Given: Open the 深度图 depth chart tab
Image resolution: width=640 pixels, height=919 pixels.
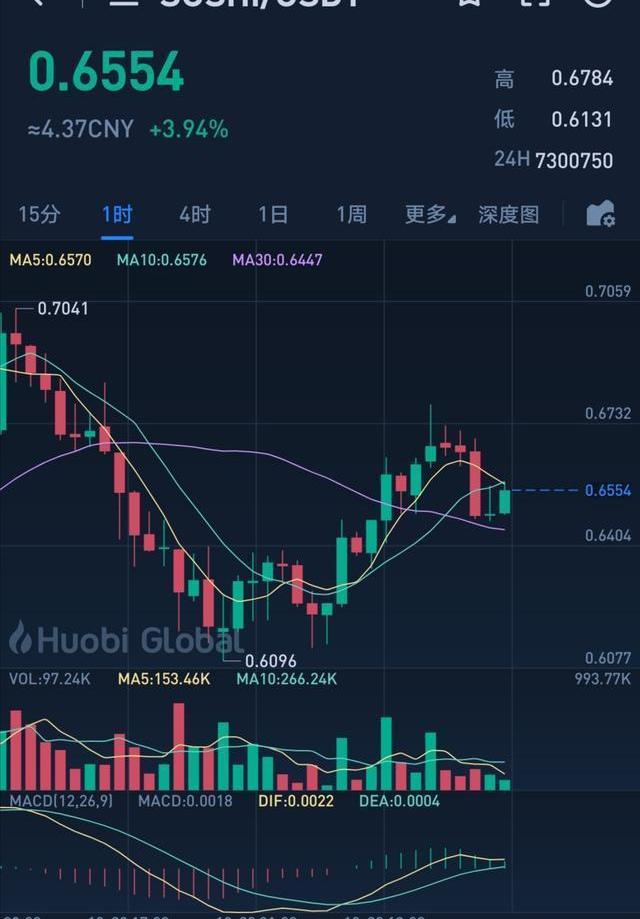Looking at the screenshot, I should click(x=508, y=214).
